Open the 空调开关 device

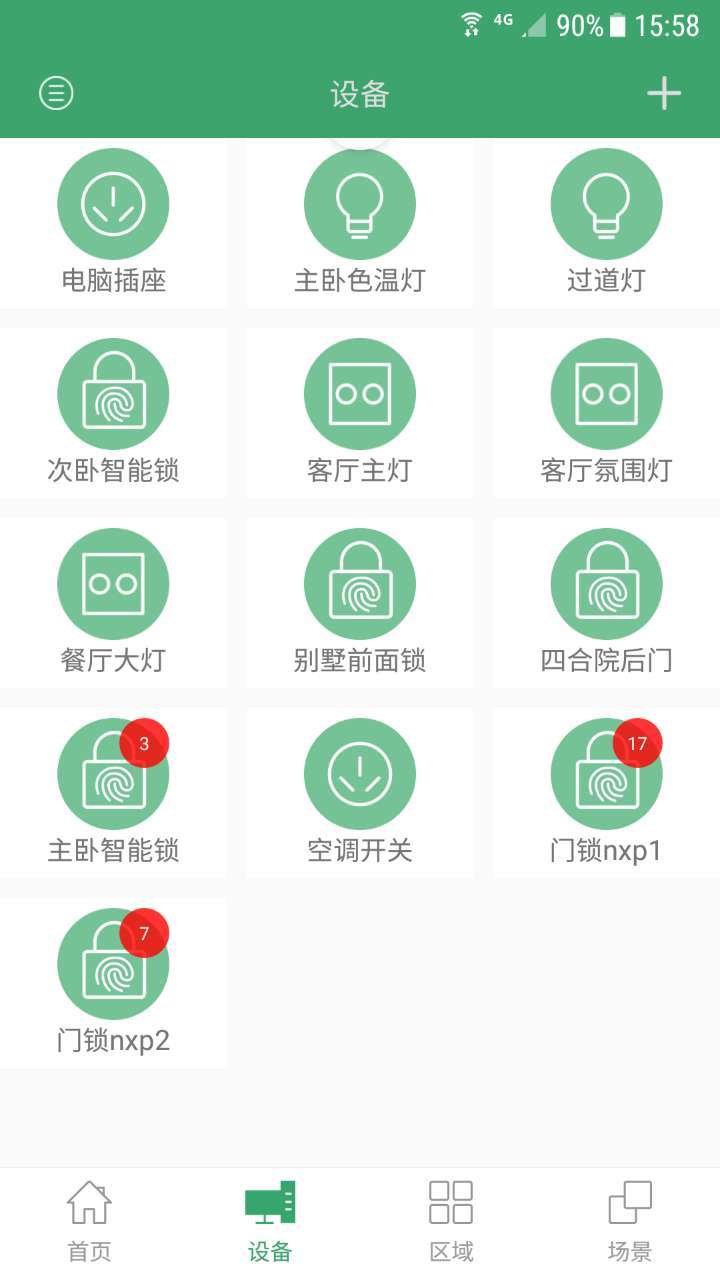click(360, 793)
